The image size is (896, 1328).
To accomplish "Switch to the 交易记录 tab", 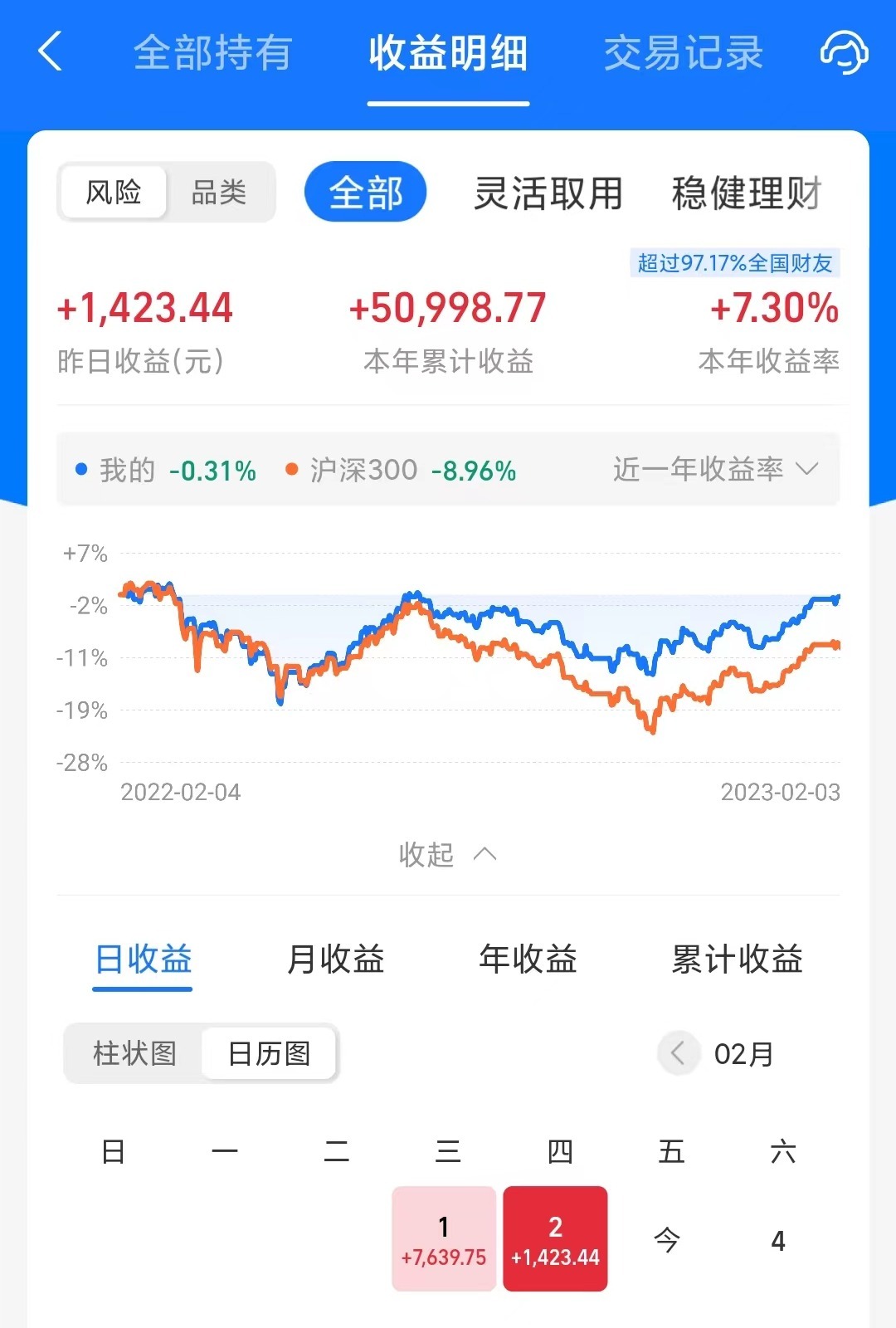I will coord(684,52).
